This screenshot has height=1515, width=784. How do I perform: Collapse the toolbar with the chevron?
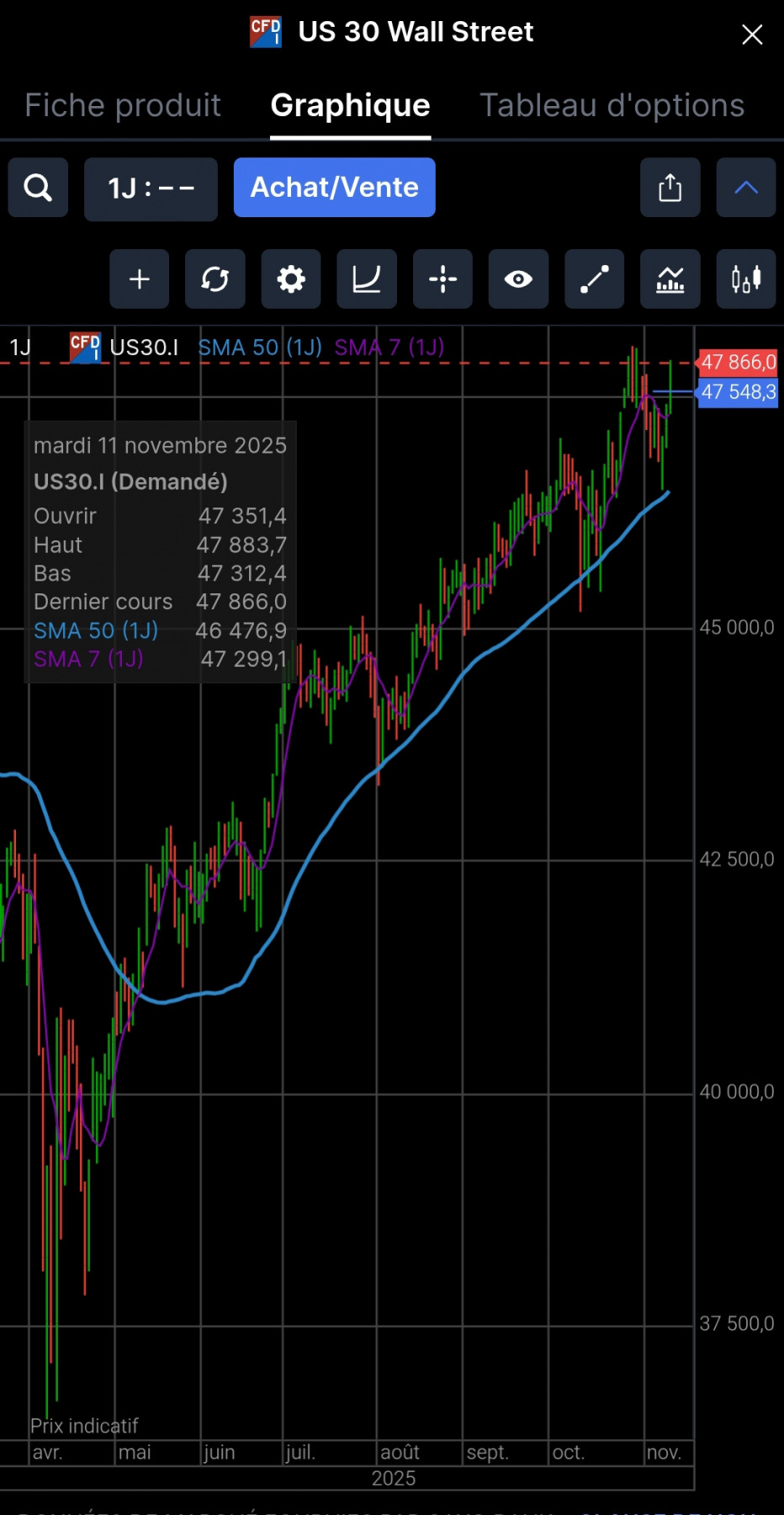[745, 188]
